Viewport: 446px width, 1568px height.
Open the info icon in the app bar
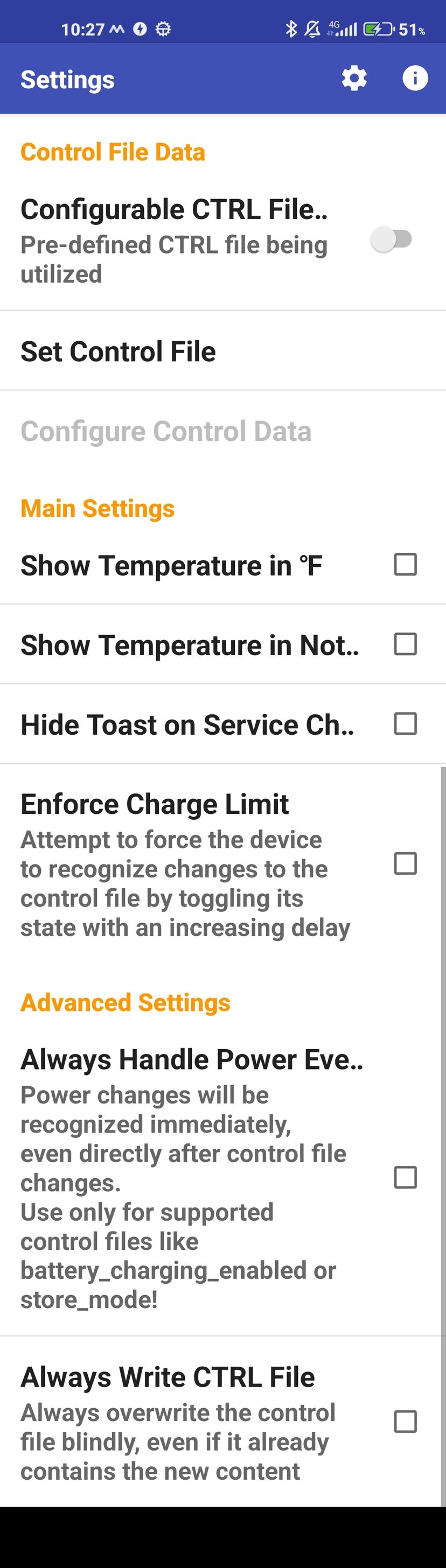(x=415, y=79)
